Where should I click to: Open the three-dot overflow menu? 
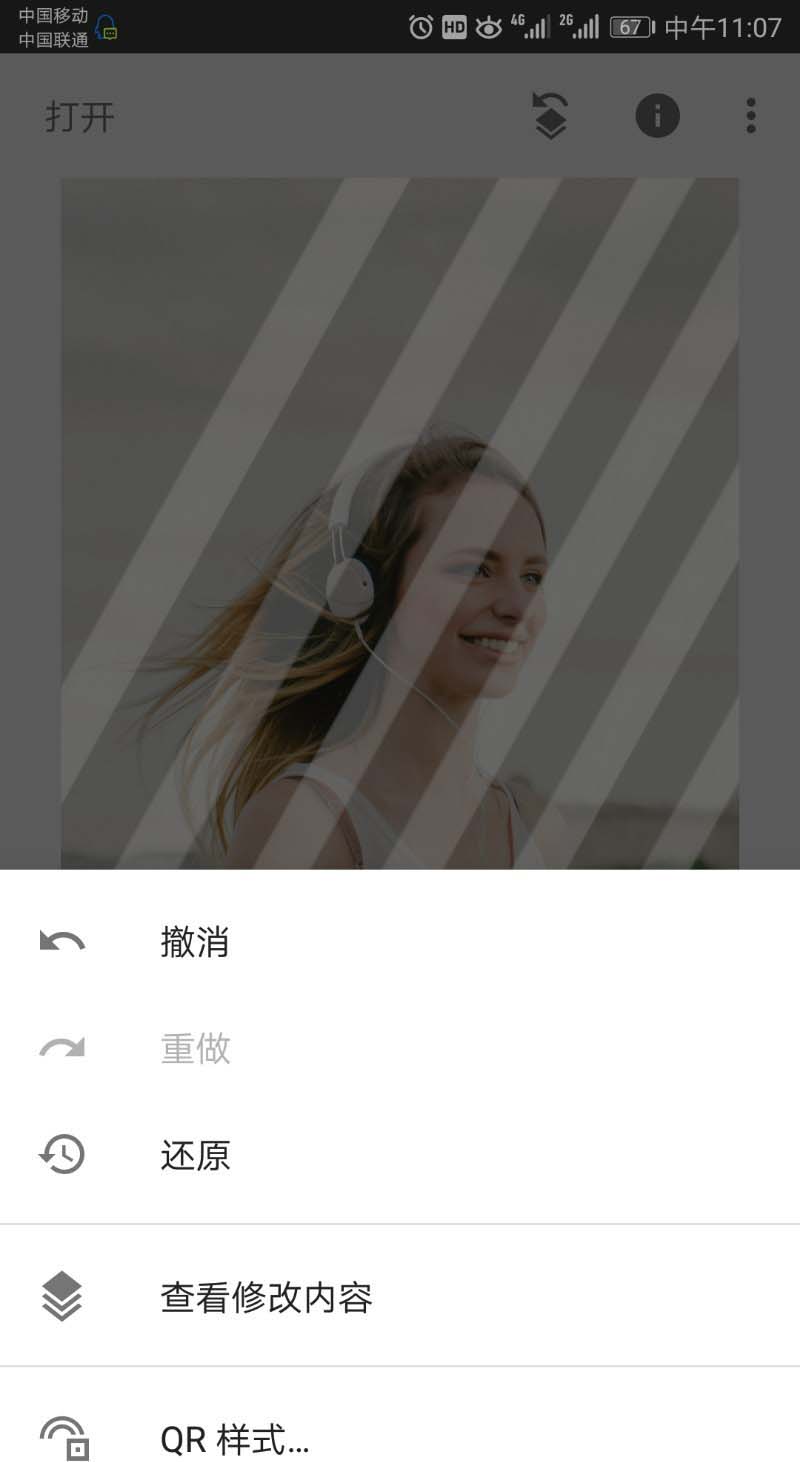tap(751, 116)
